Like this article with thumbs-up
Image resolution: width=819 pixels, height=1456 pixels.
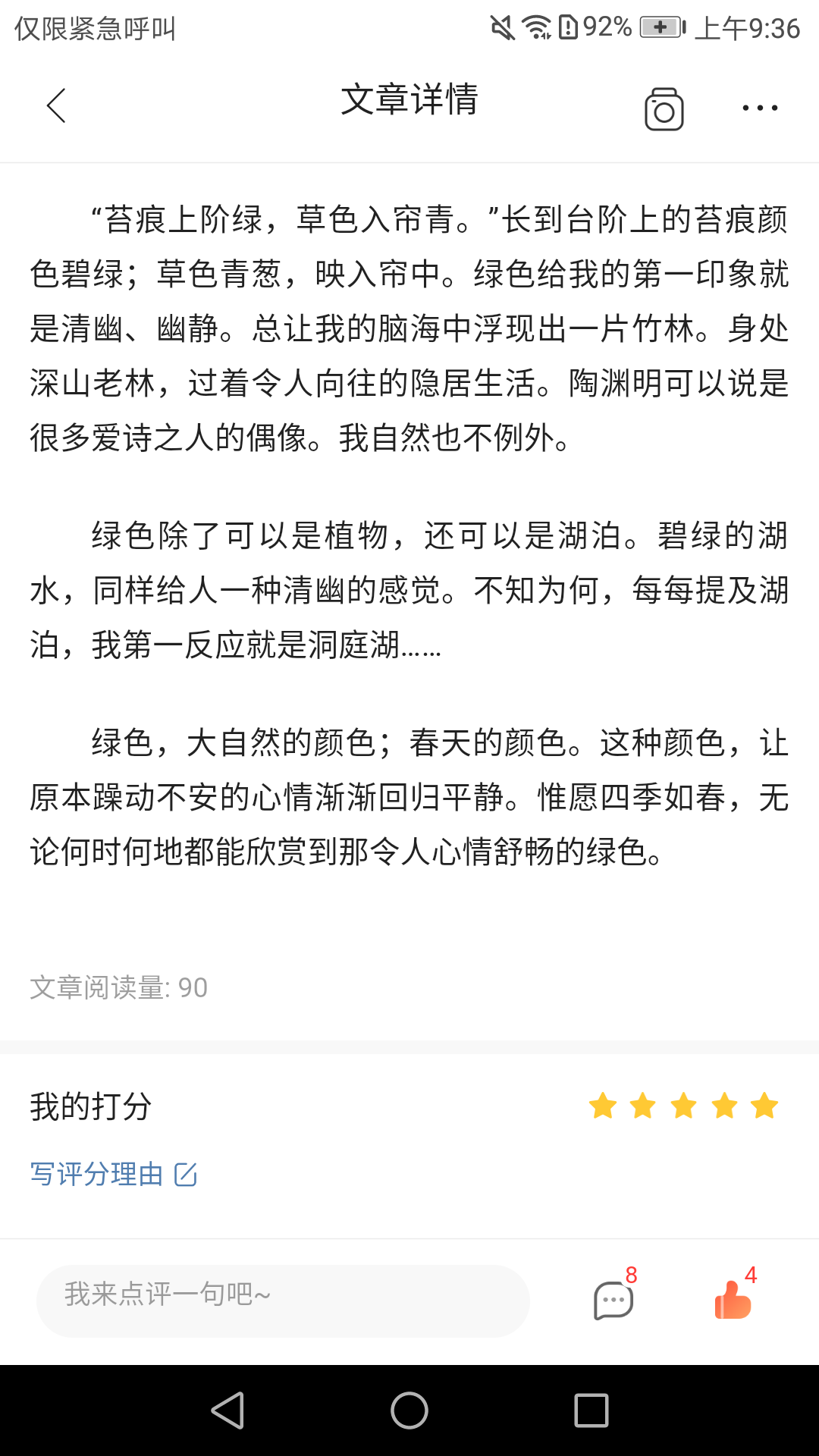[733, 1300]
